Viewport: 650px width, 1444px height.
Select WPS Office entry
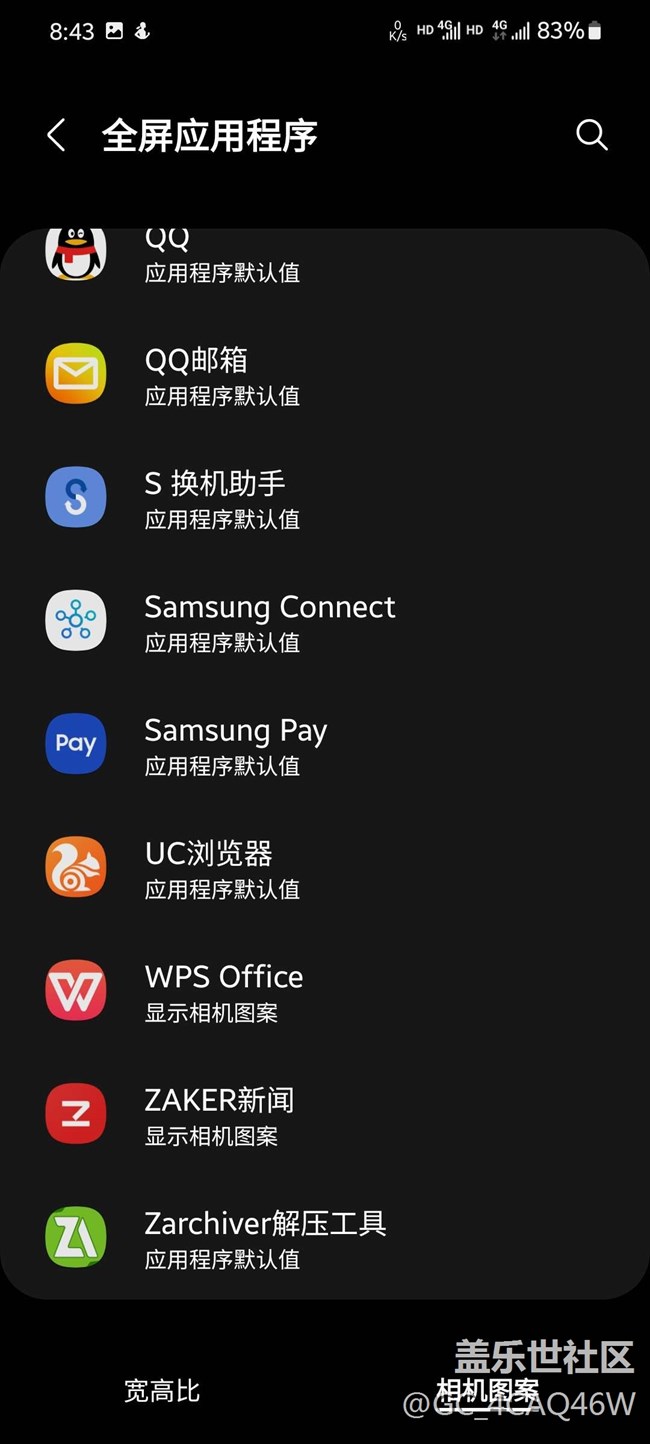tap(325, 990)
